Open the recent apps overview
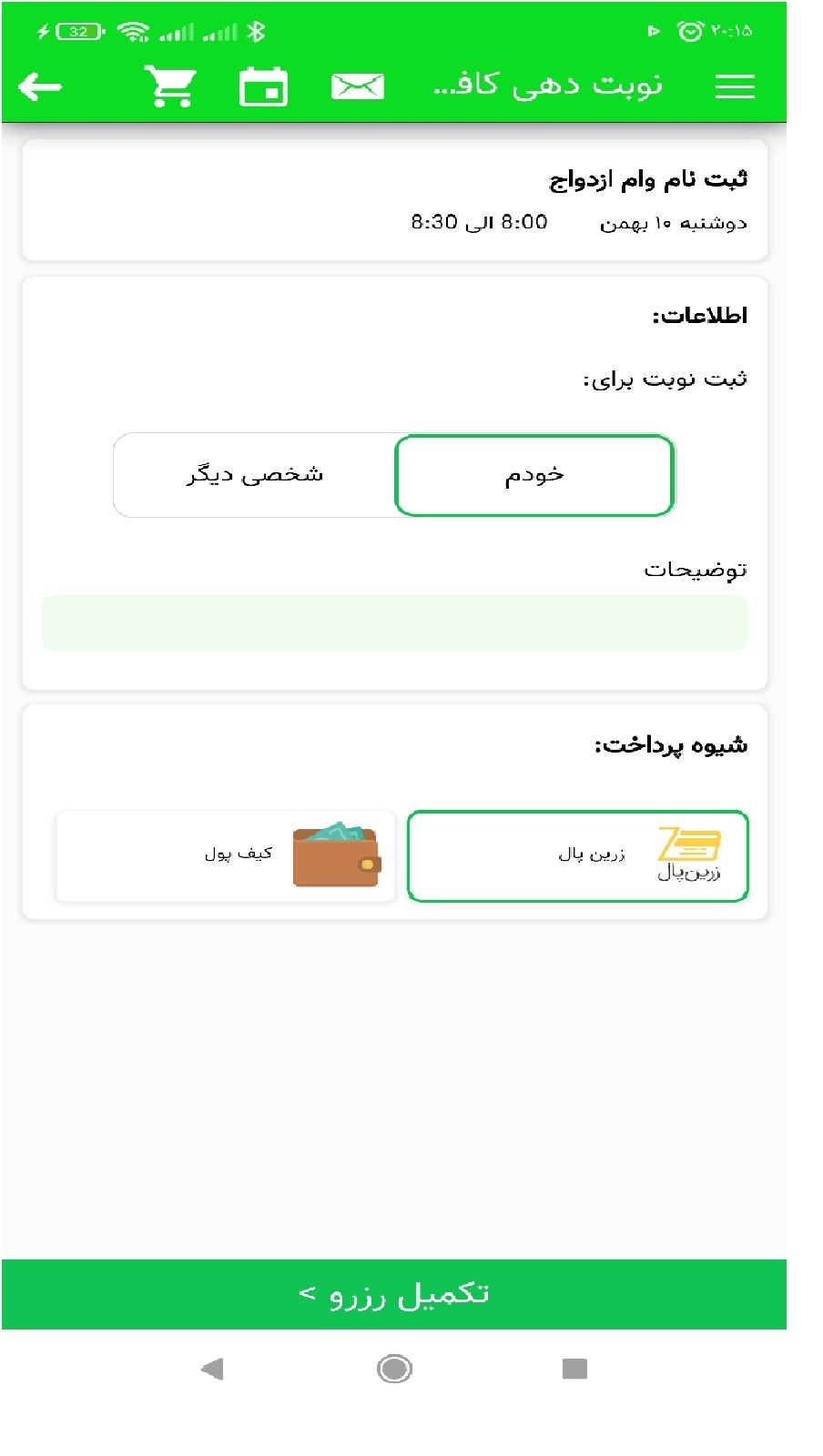Screen dimensions: 823x1456 click(574, 1369)
